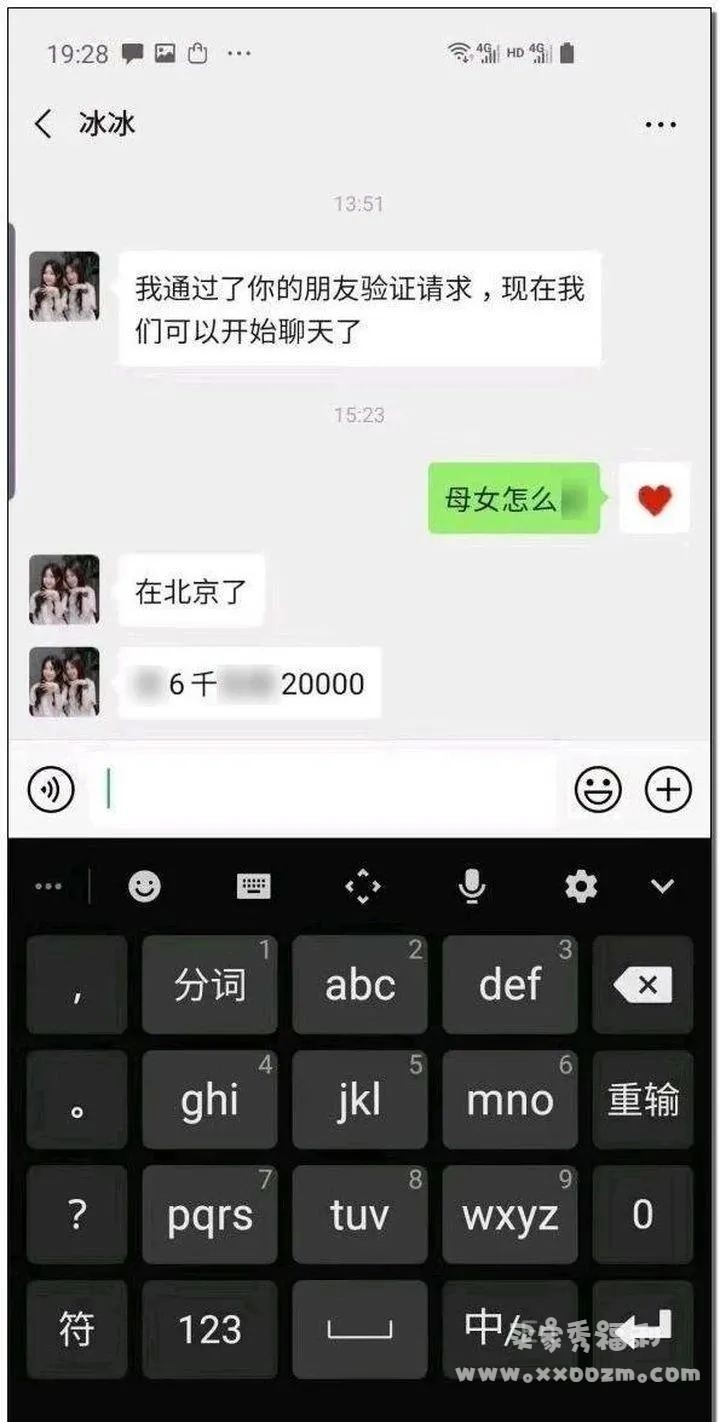Start keyboard voice input microphone
The height and width of the screenshot is (1422, 720).
[472, 886]
